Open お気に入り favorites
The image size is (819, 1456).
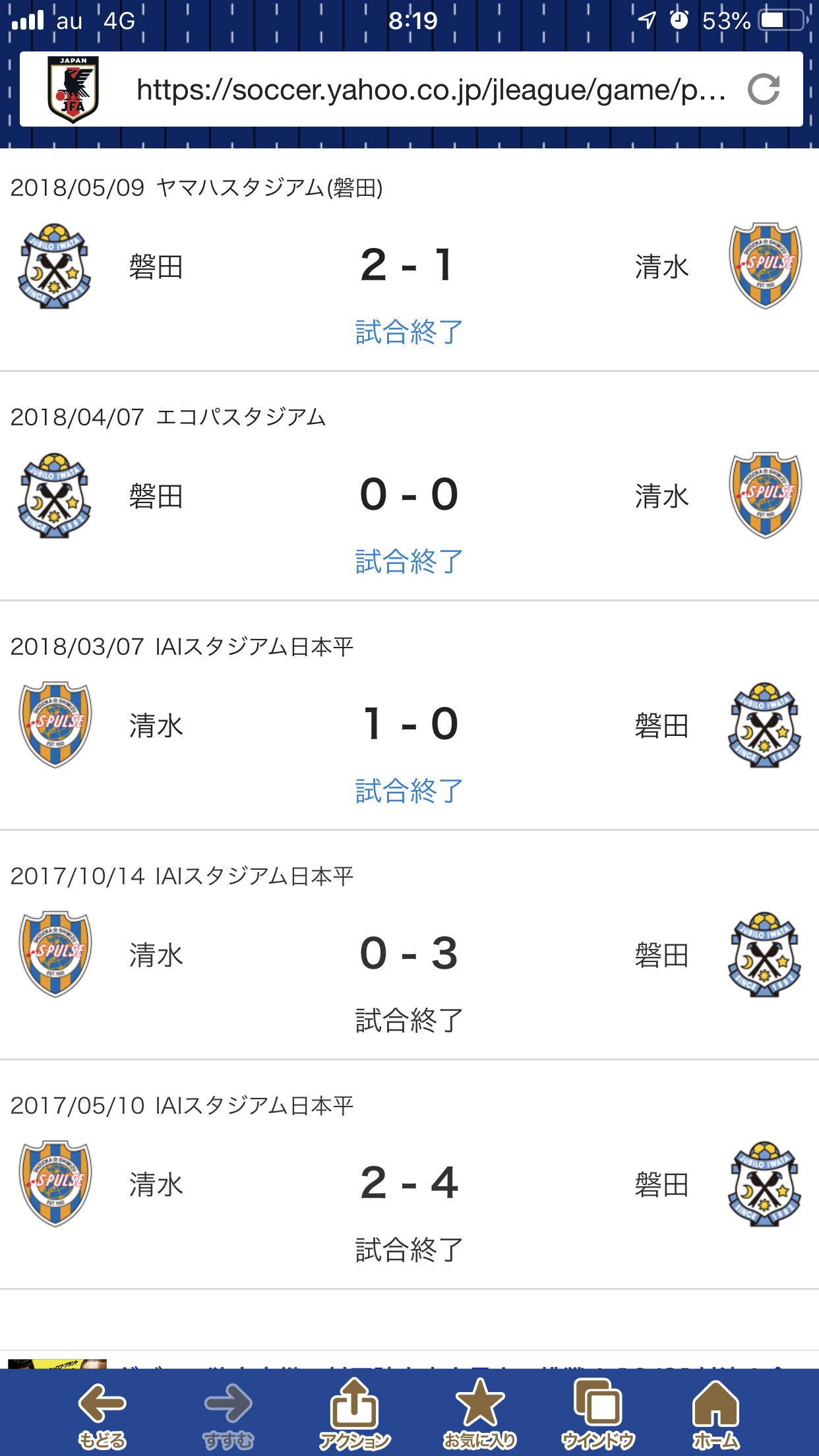click(x=479, y=1413)
